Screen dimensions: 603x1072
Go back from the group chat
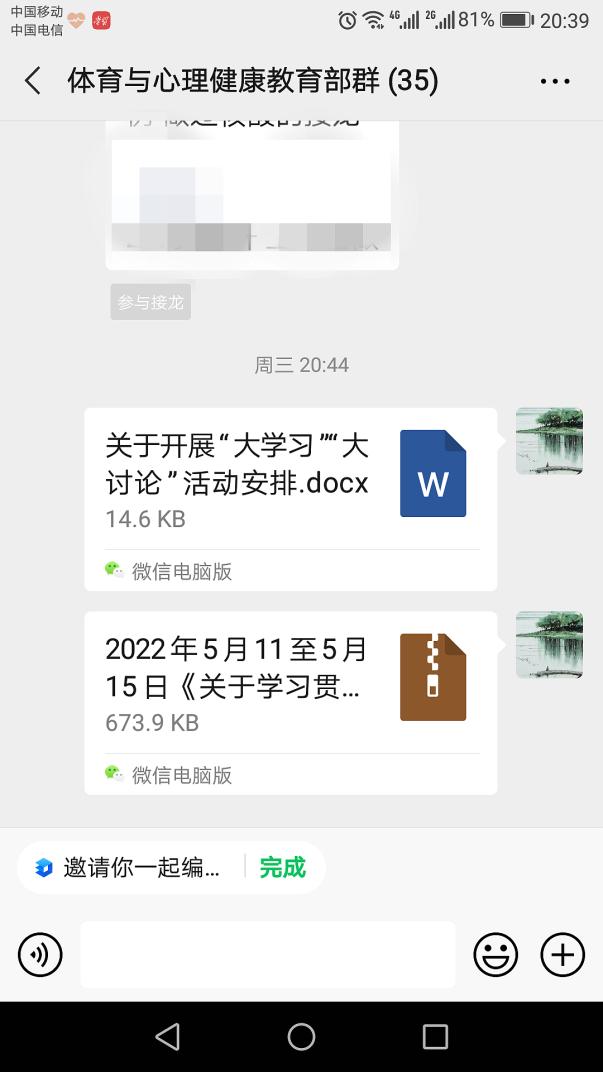pyautogui.click(x=33, y=81)
